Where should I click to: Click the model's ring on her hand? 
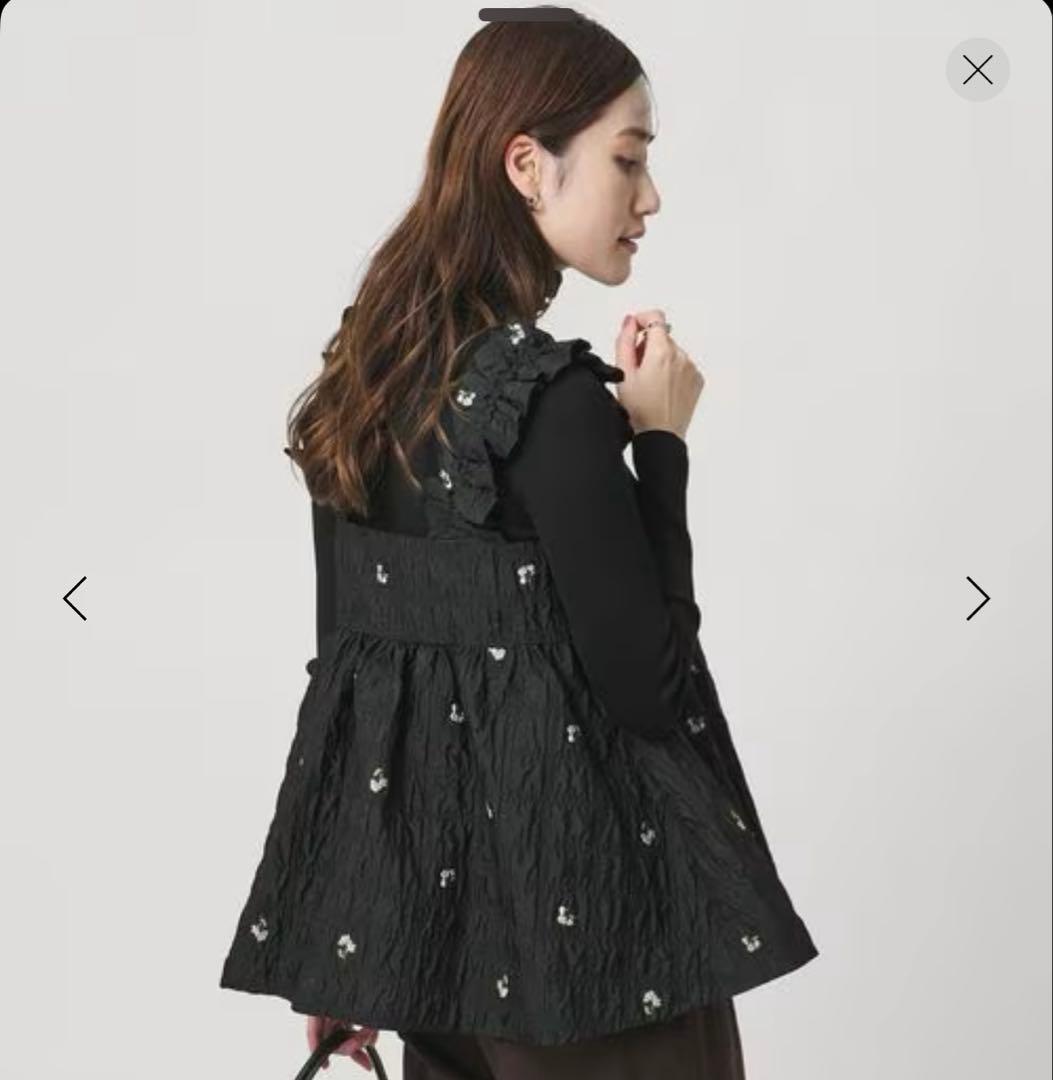coord(660,325)
